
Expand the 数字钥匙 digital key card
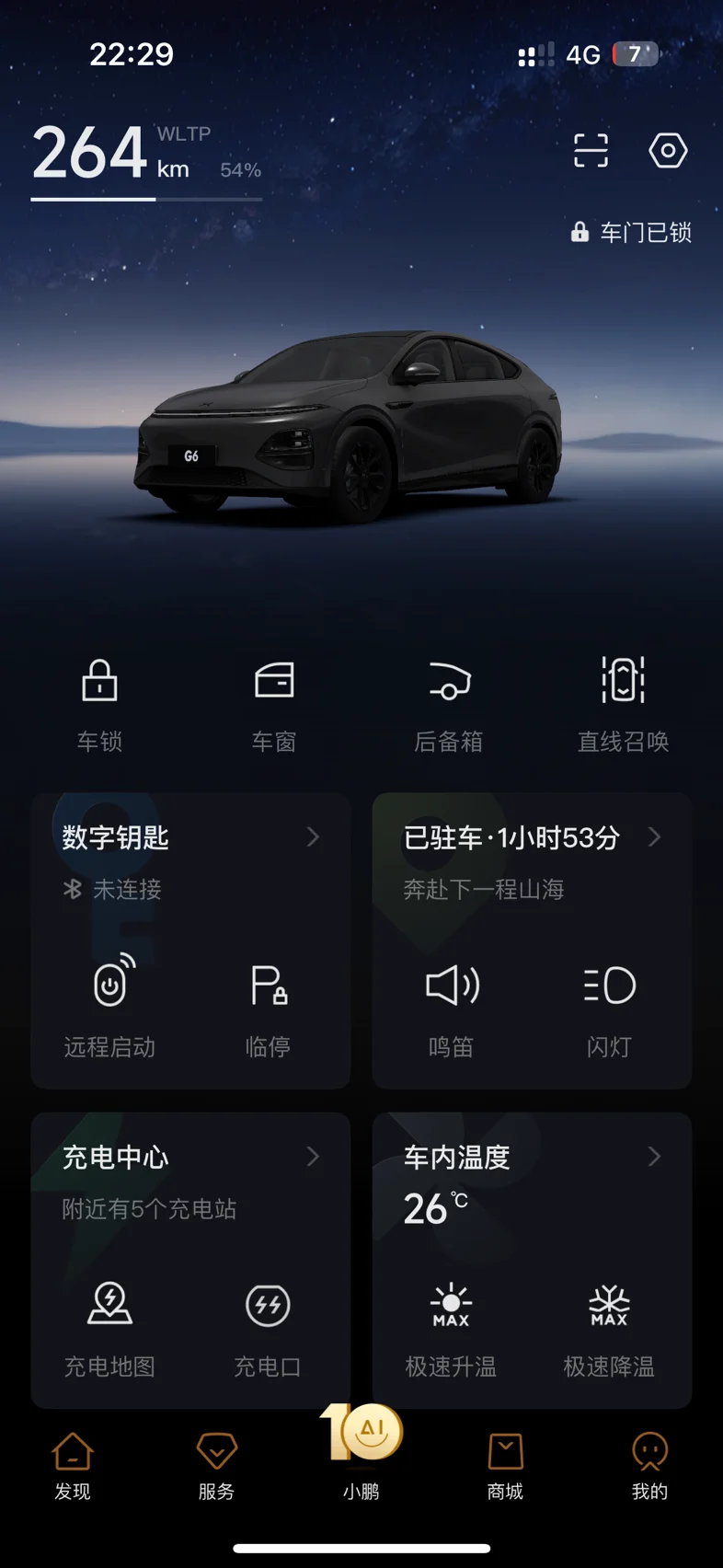pos(191,837)
